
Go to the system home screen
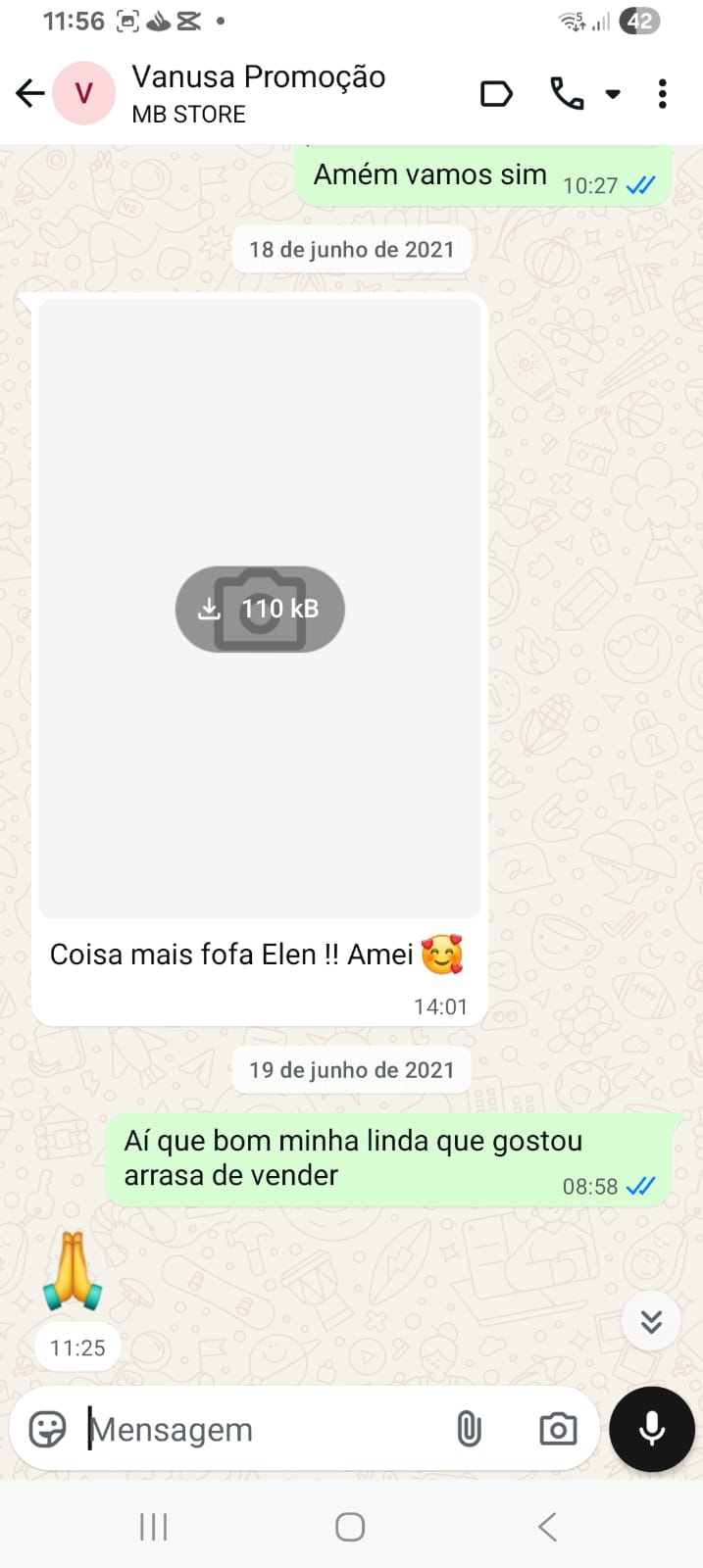point(350,1526)
